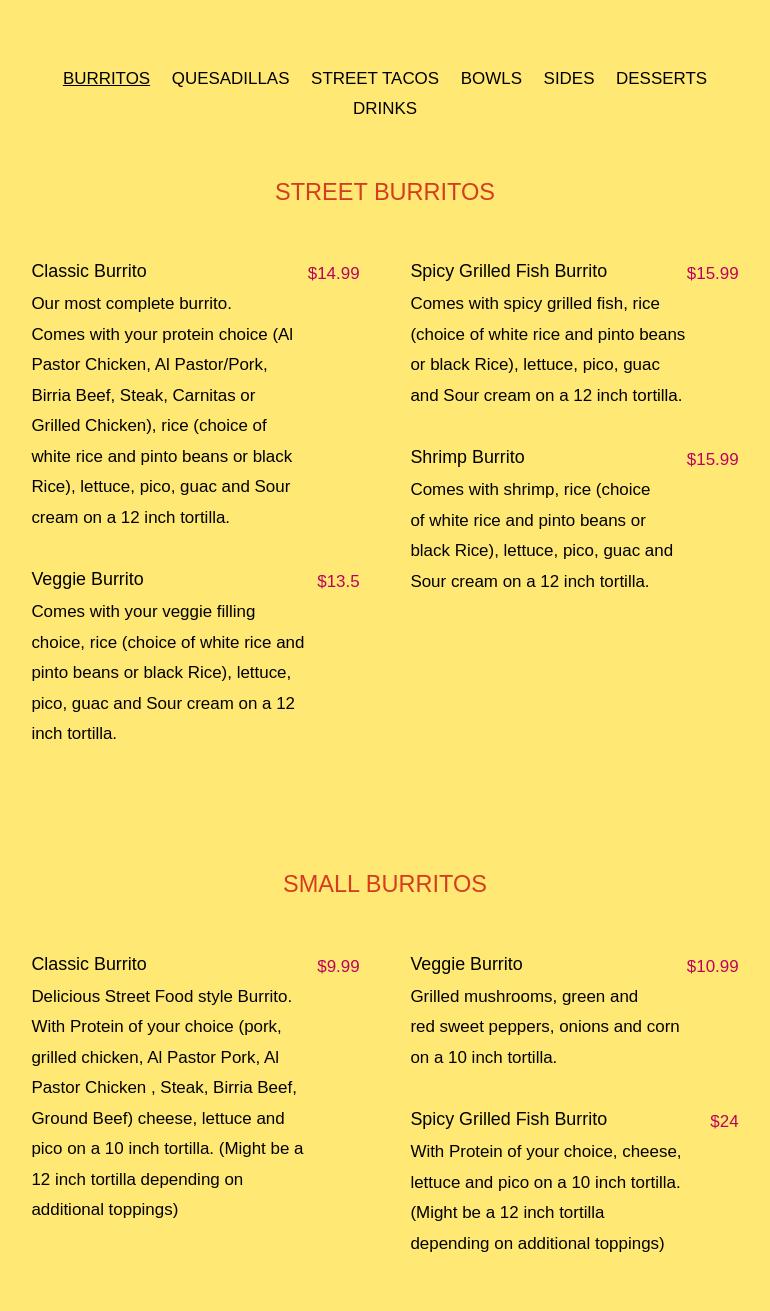Navigate to QUESADILLAS
770x1311 pixels.
230,78
